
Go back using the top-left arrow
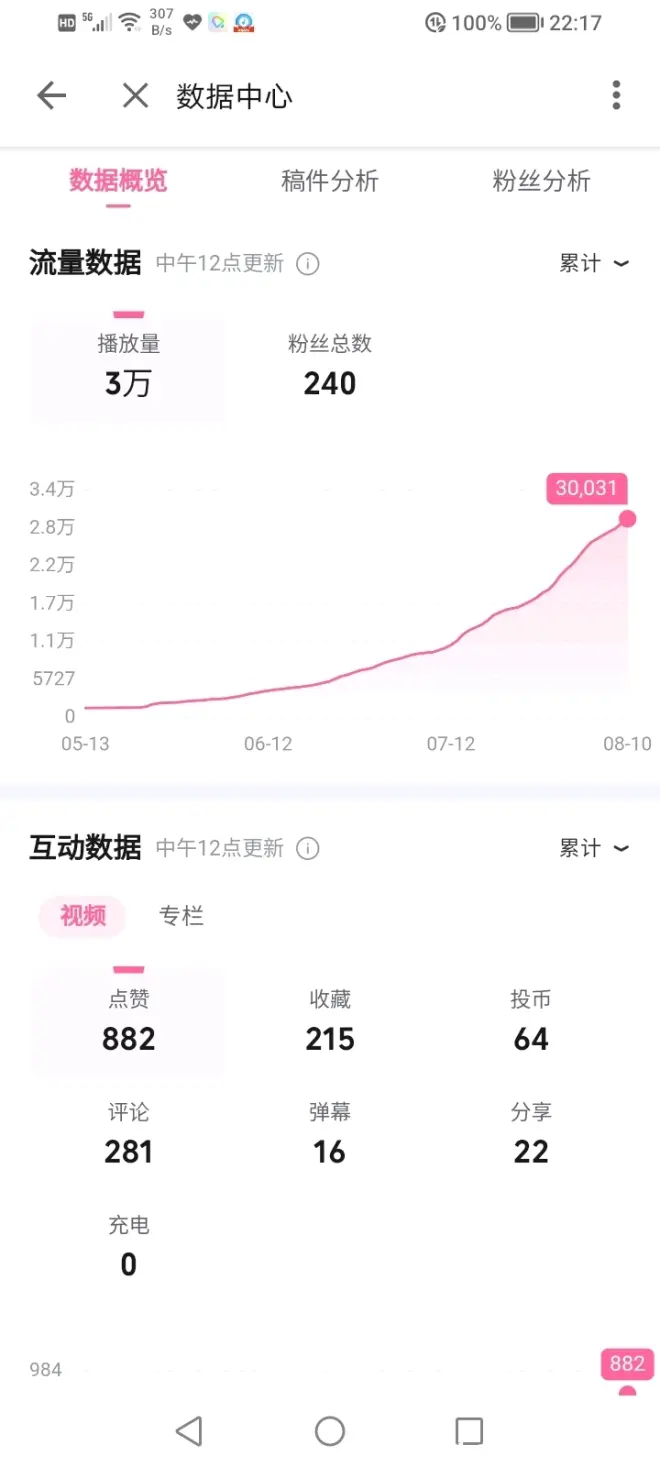point(51,96)
